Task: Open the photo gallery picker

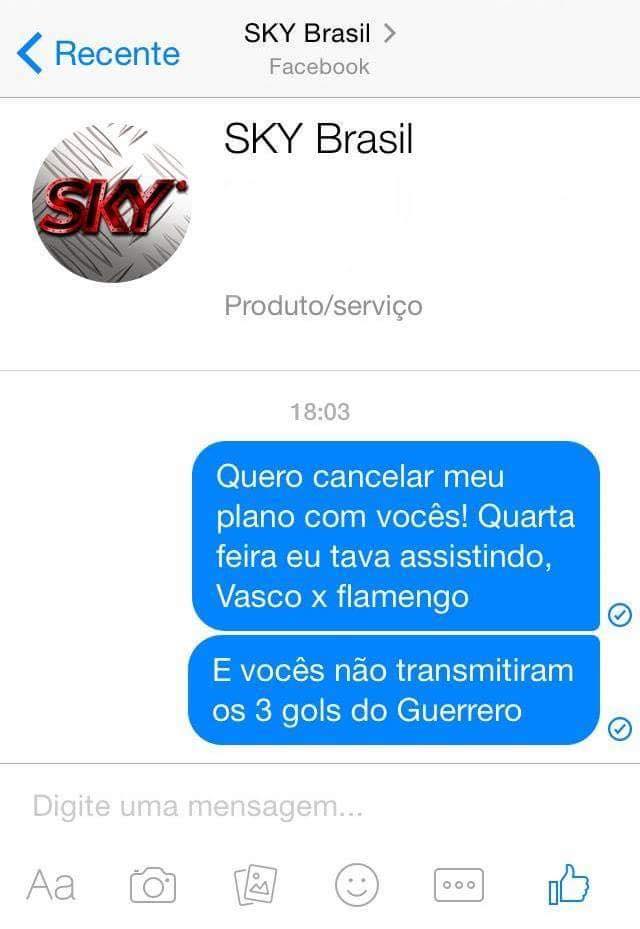Action: point(255,885)
